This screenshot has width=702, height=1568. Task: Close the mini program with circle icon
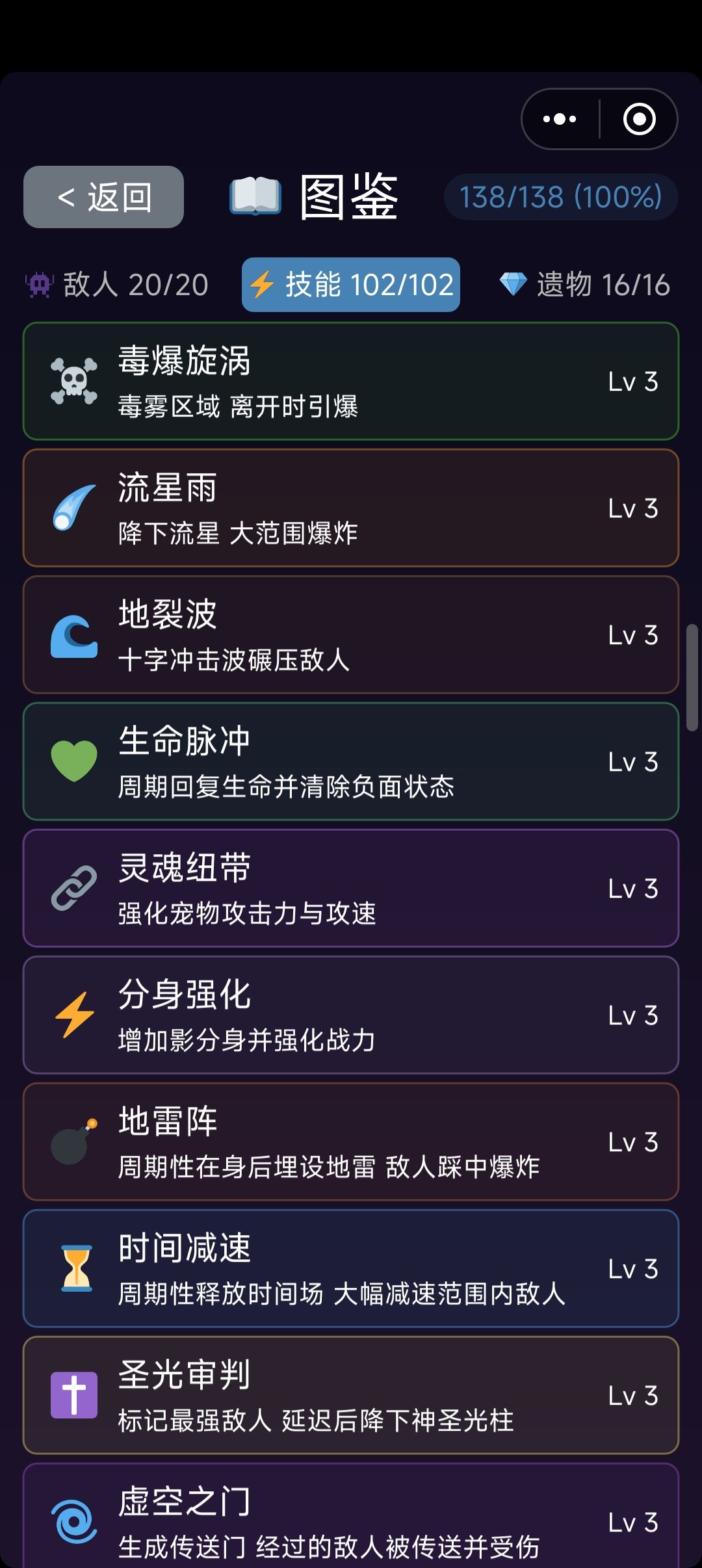coord(639,119)
